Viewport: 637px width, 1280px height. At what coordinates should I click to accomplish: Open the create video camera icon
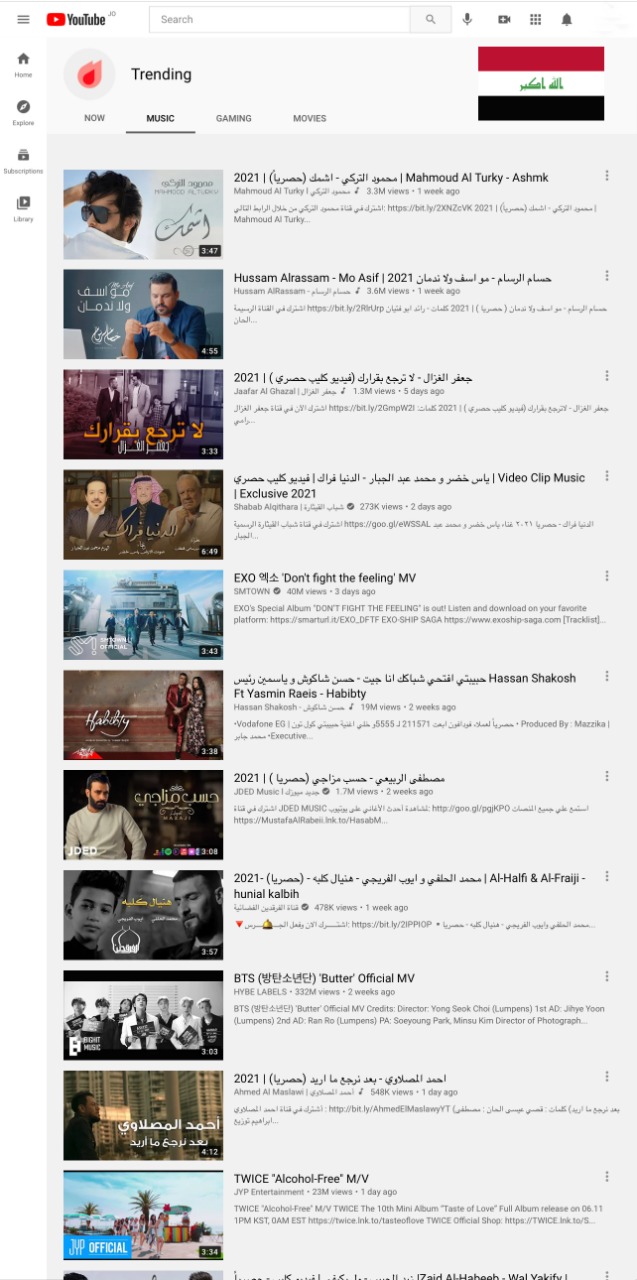tap(504, 19)
